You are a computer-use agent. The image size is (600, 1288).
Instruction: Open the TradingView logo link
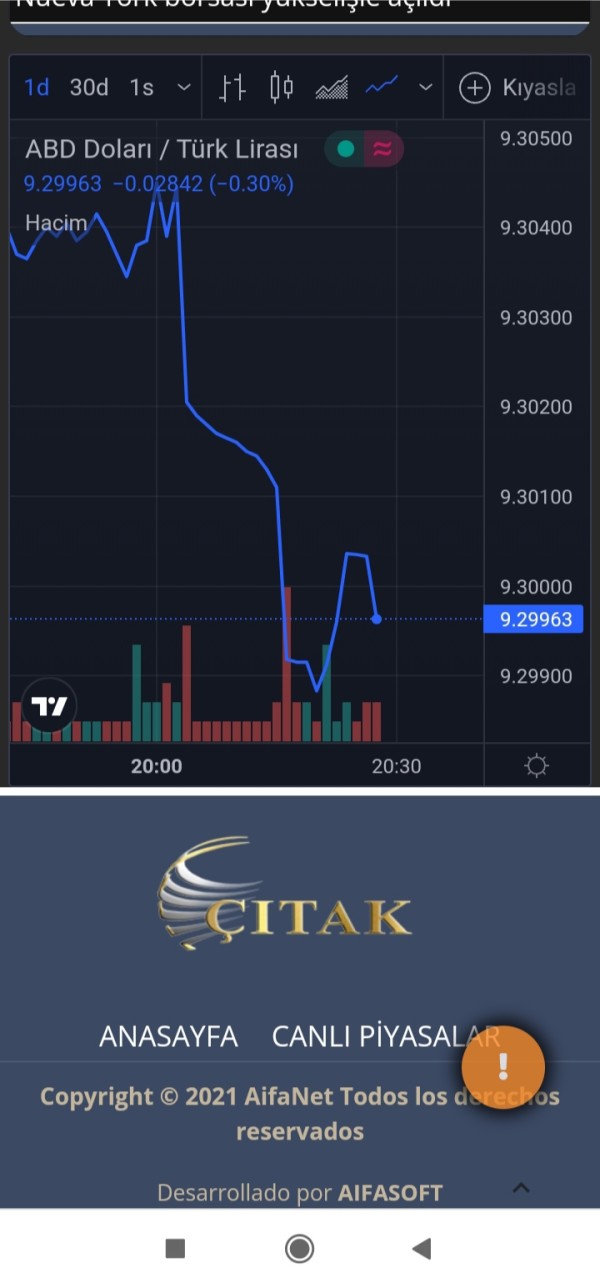tap(48, 707)
